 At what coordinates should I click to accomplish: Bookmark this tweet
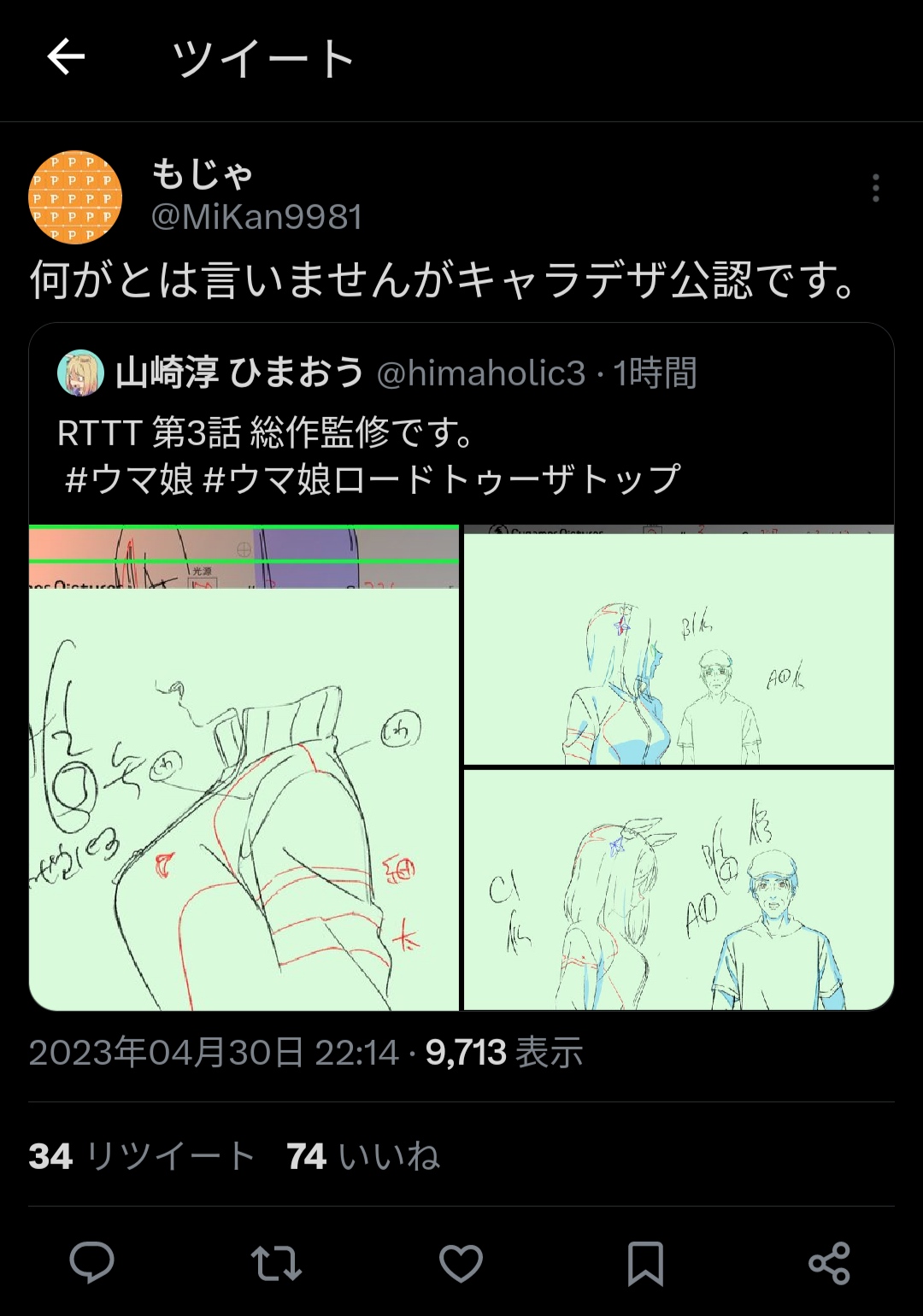point(645,1262)
